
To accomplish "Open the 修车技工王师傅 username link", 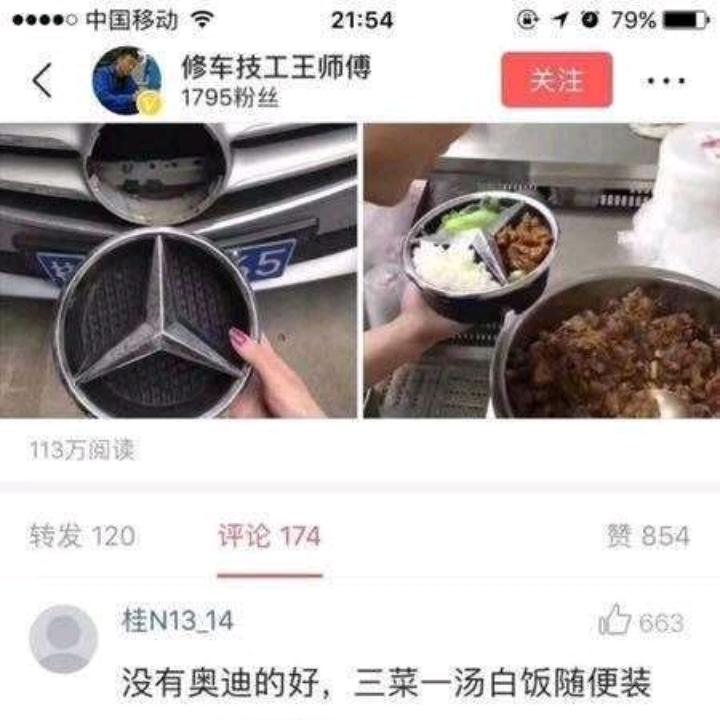I will pos(276,68).
